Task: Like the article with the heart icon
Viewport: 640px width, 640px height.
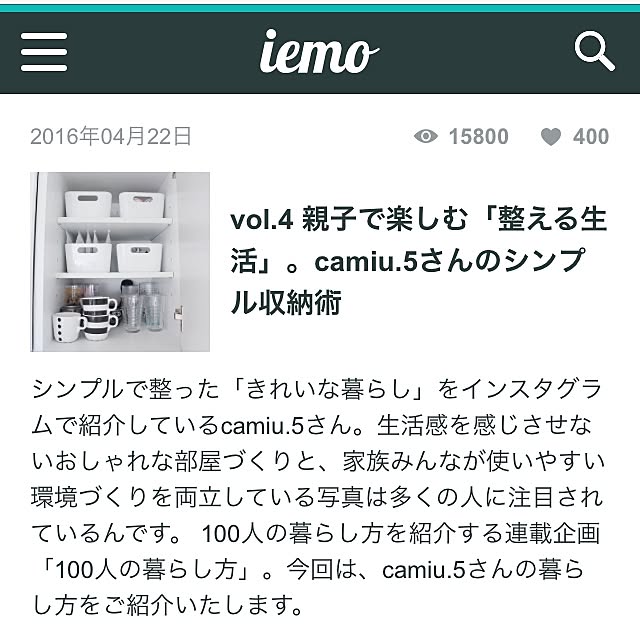Action: 551,137
